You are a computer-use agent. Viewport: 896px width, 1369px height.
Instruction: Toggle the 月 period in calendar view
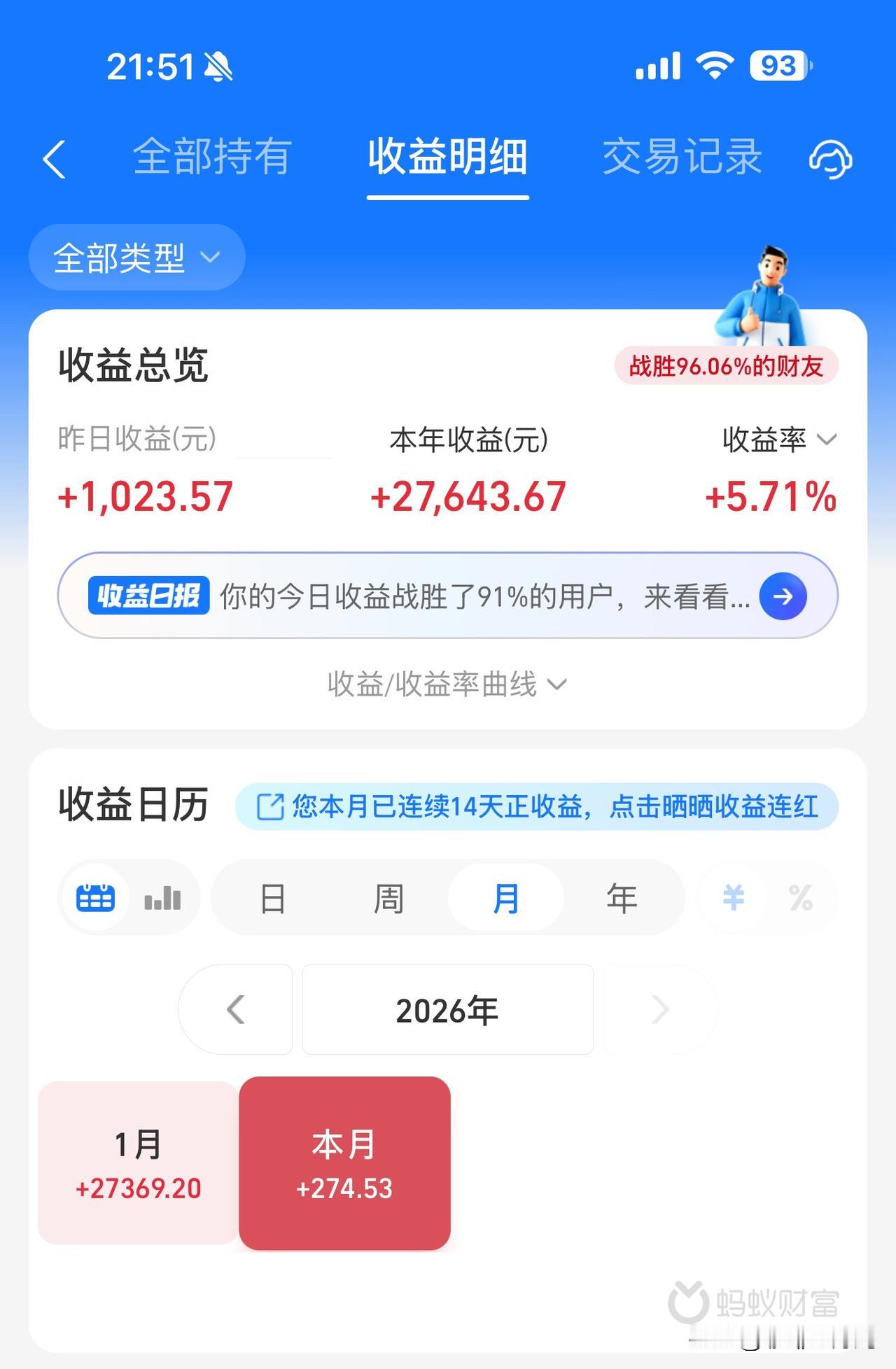[x=505, y=897]
